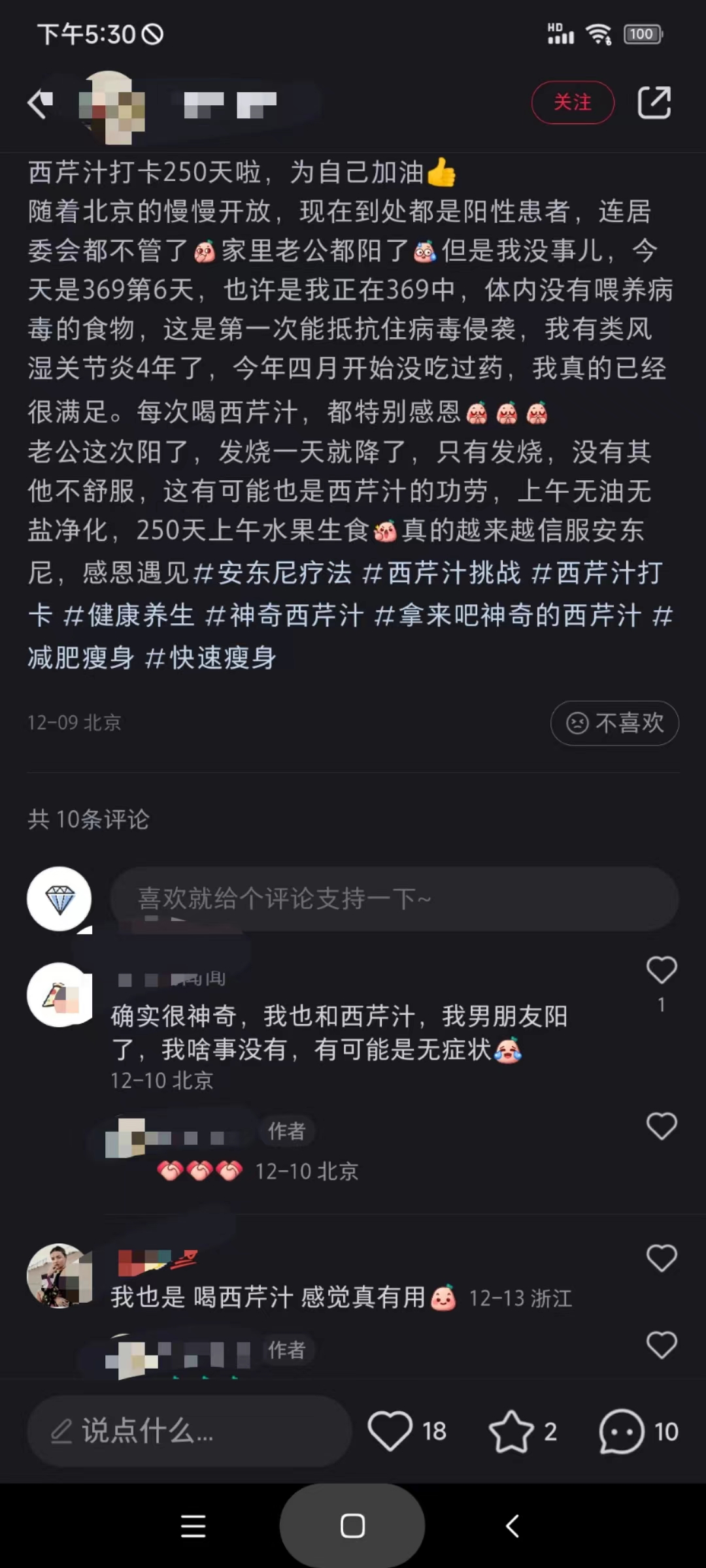
Task: Share this post via the share icon
Action: coord(654,103)
